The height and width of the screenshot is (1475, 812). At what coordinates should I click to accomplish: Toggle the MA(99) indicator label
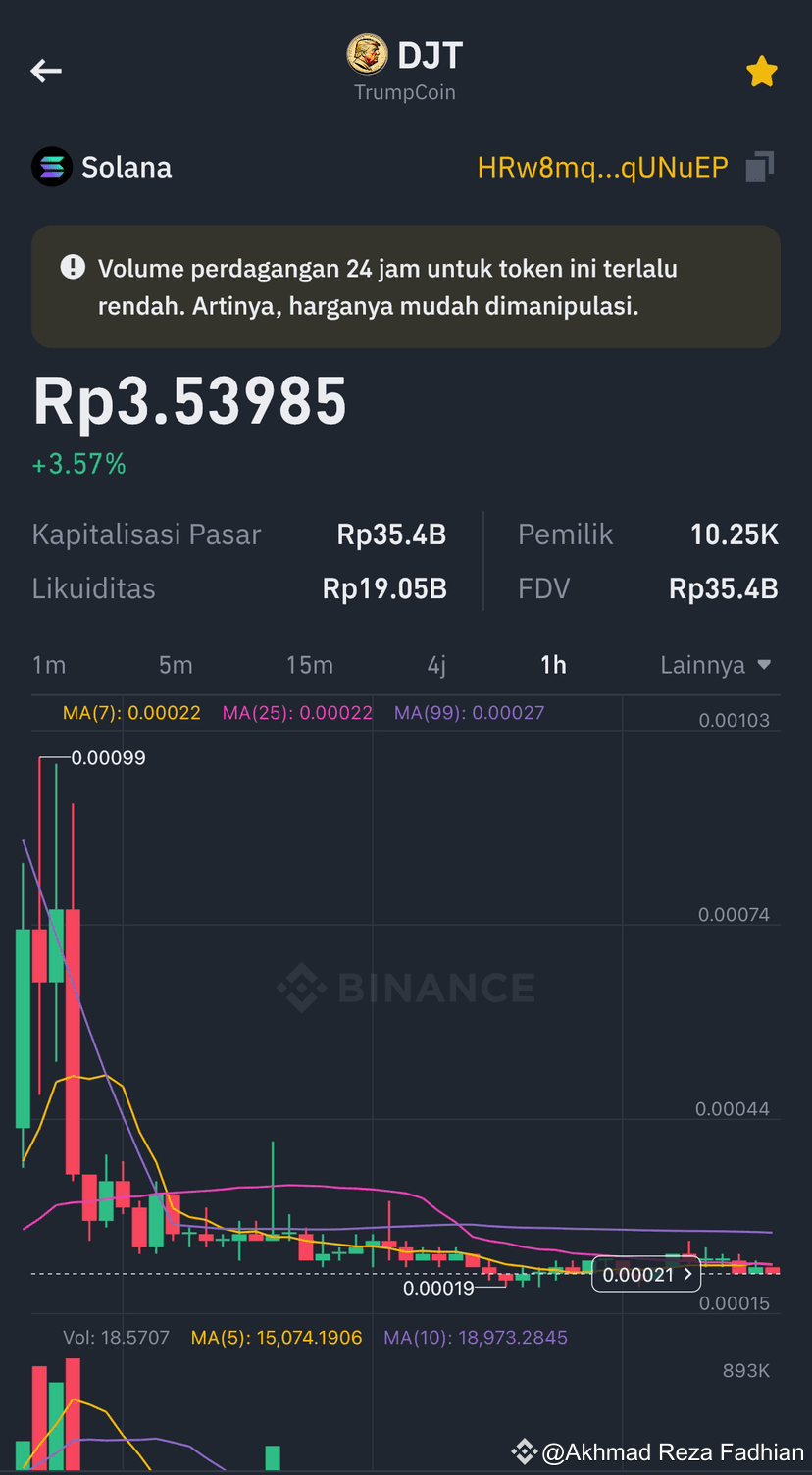pos(469,713)
